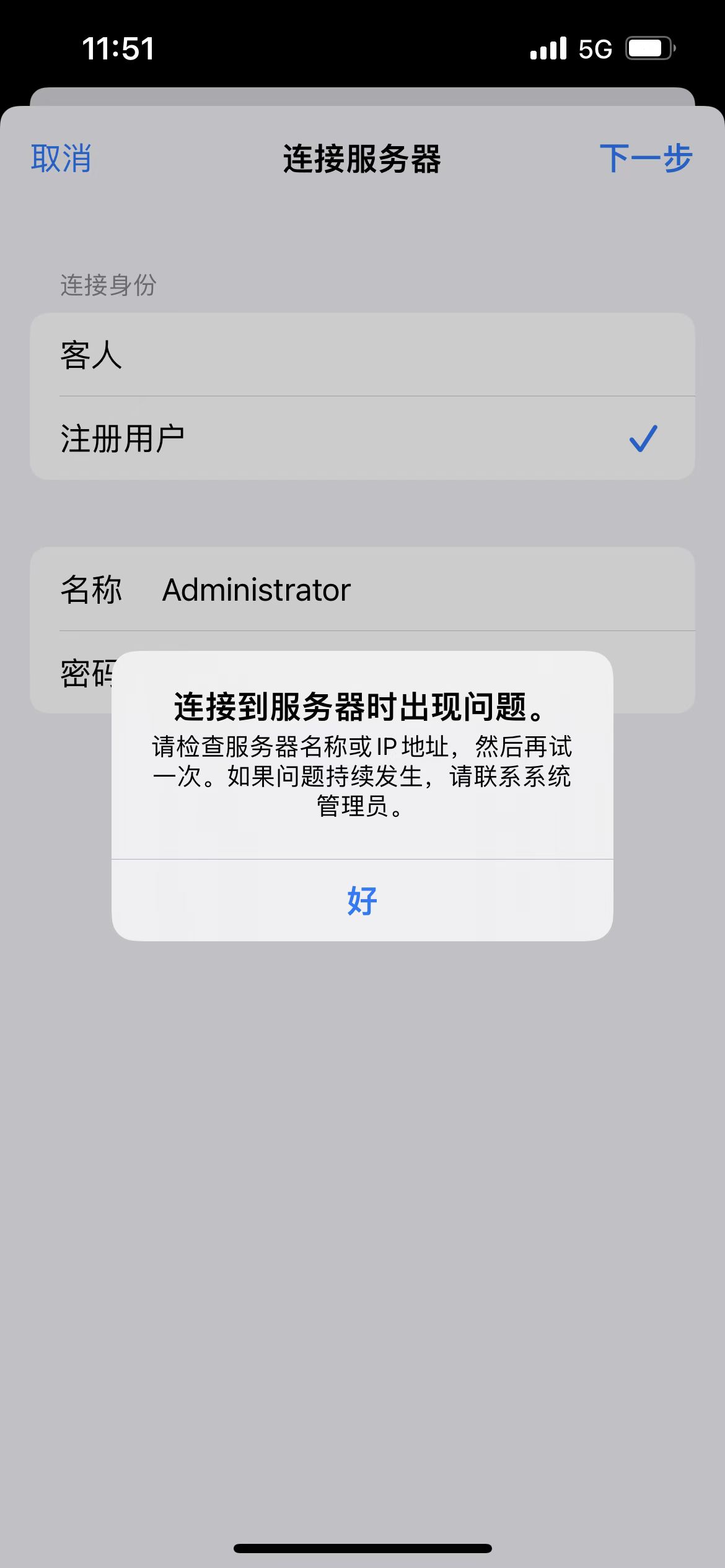Proceed with 下一步 at the top

coord(645,159)
